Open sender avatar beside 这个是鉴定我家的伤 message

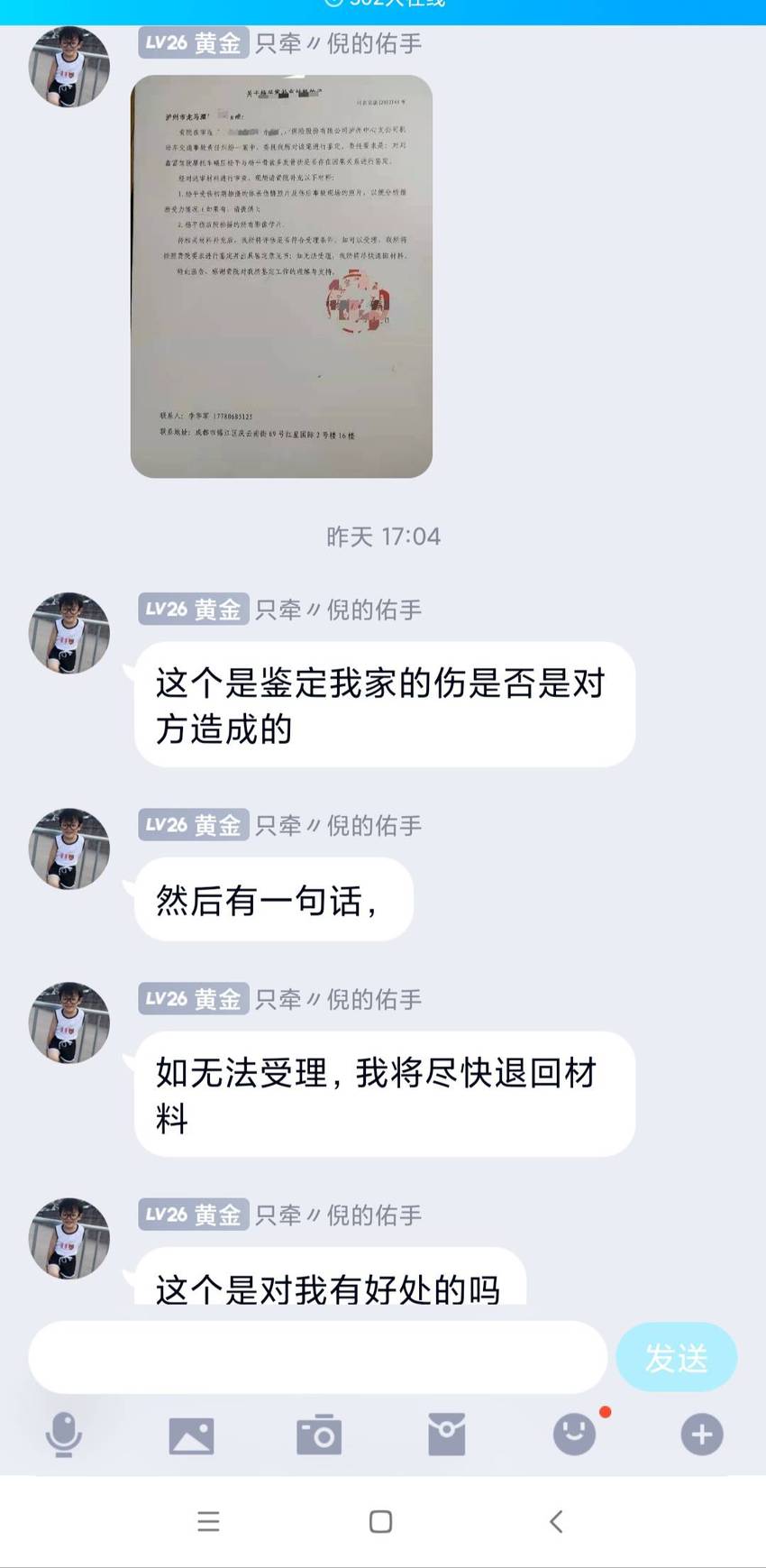pyautogui.click(x=69, y=633)
